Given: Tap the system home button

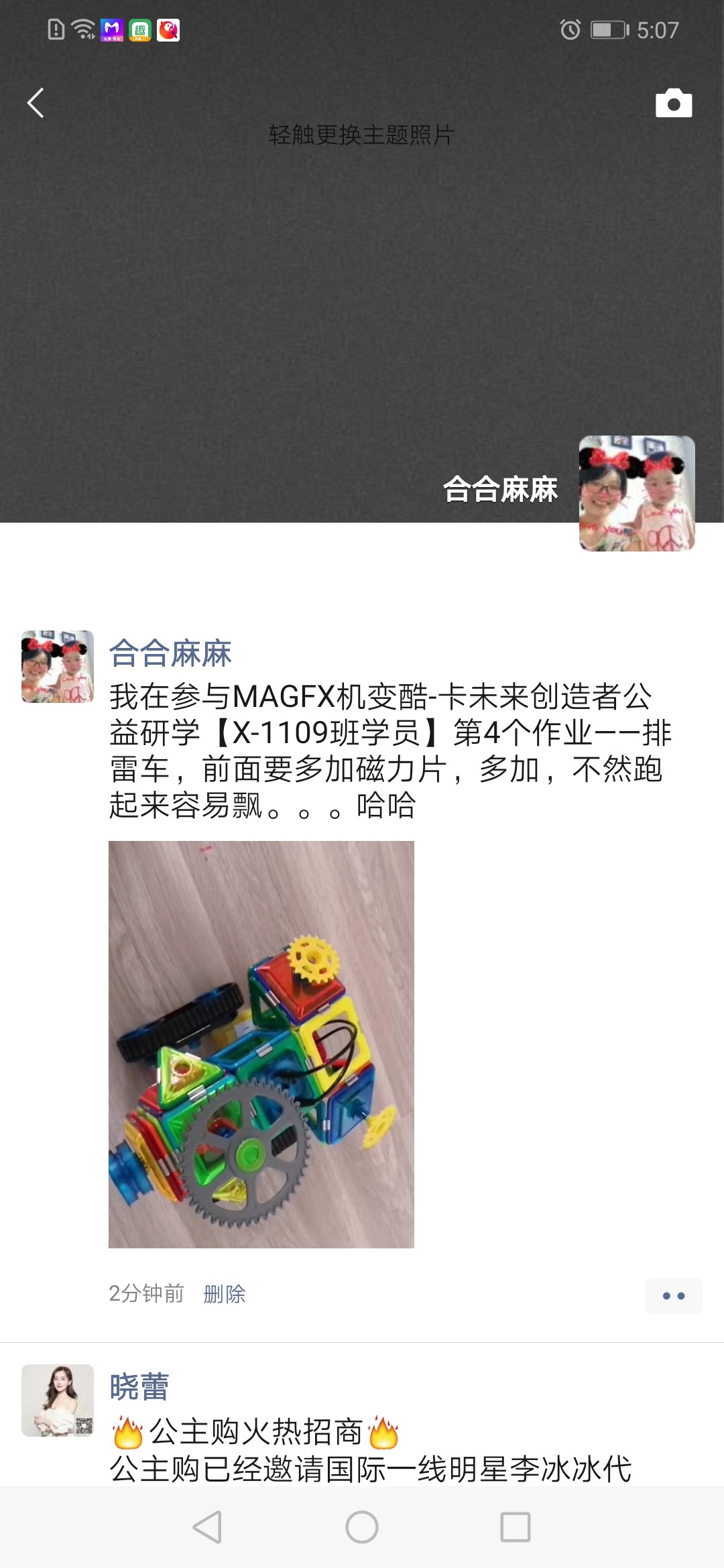Looking at the screenshot, I should (362, 1527).
